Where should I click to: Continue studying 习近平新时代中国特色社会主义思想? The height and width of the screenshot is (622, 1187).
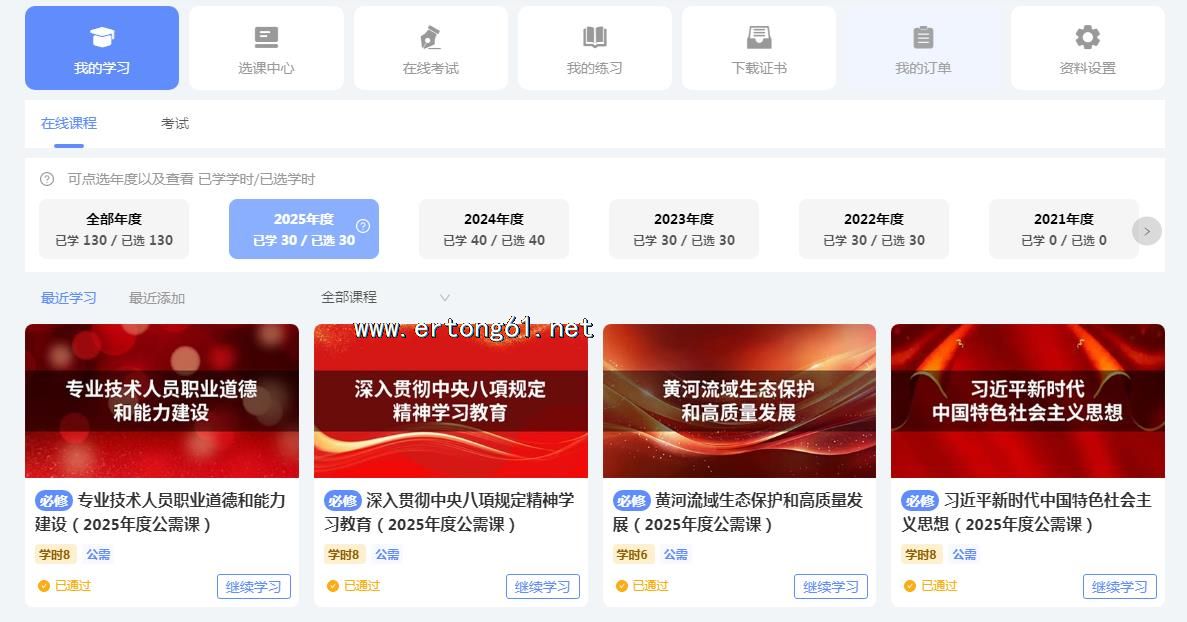point(1119,587)
